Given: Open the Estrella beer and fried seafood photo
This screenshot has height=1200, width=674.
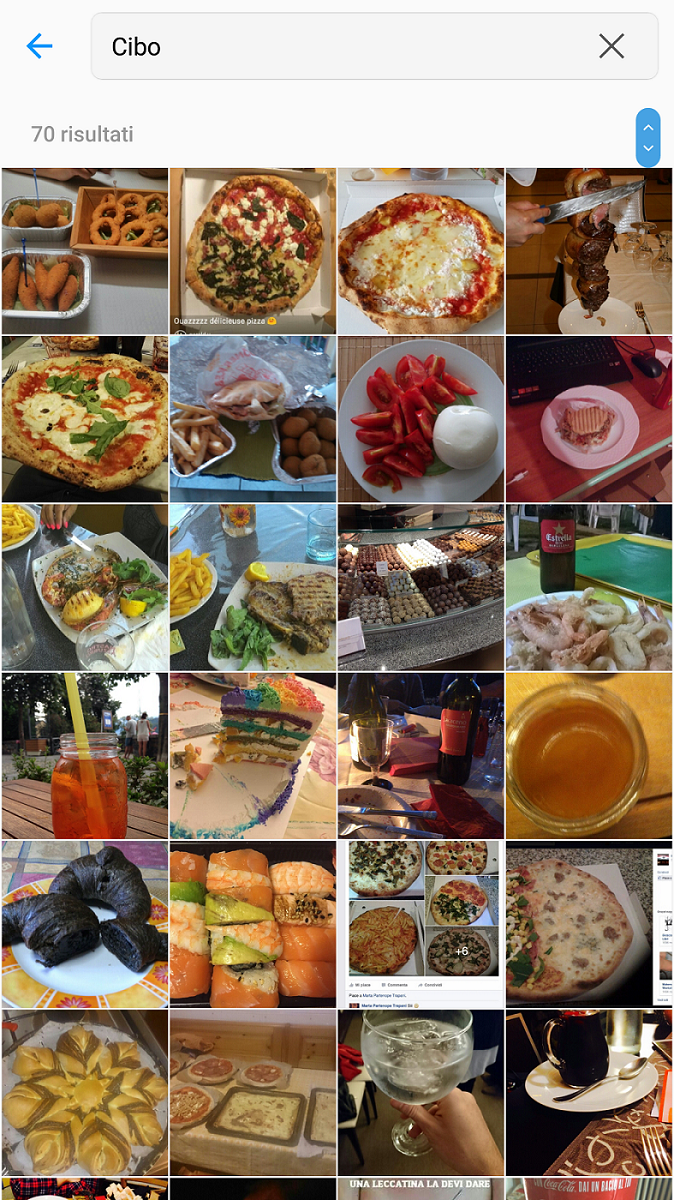Looking at the screenshot, I should pos(589,587).
